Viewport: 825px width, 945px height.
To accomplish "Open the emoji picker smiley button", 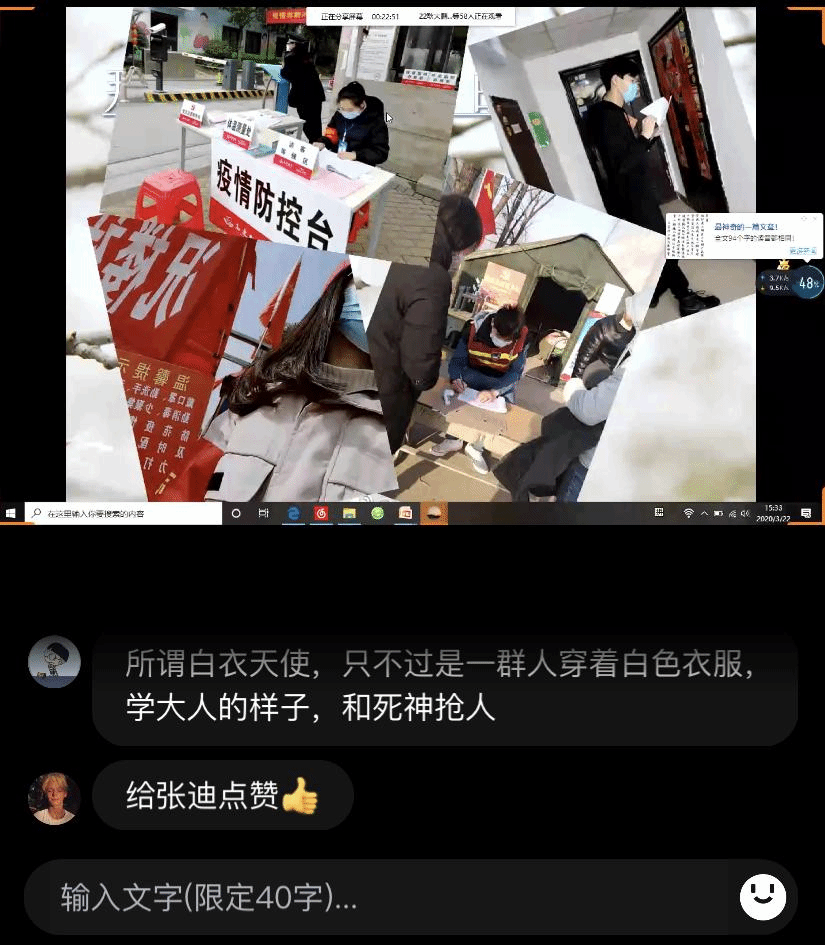I will click(x=762, y=897).
